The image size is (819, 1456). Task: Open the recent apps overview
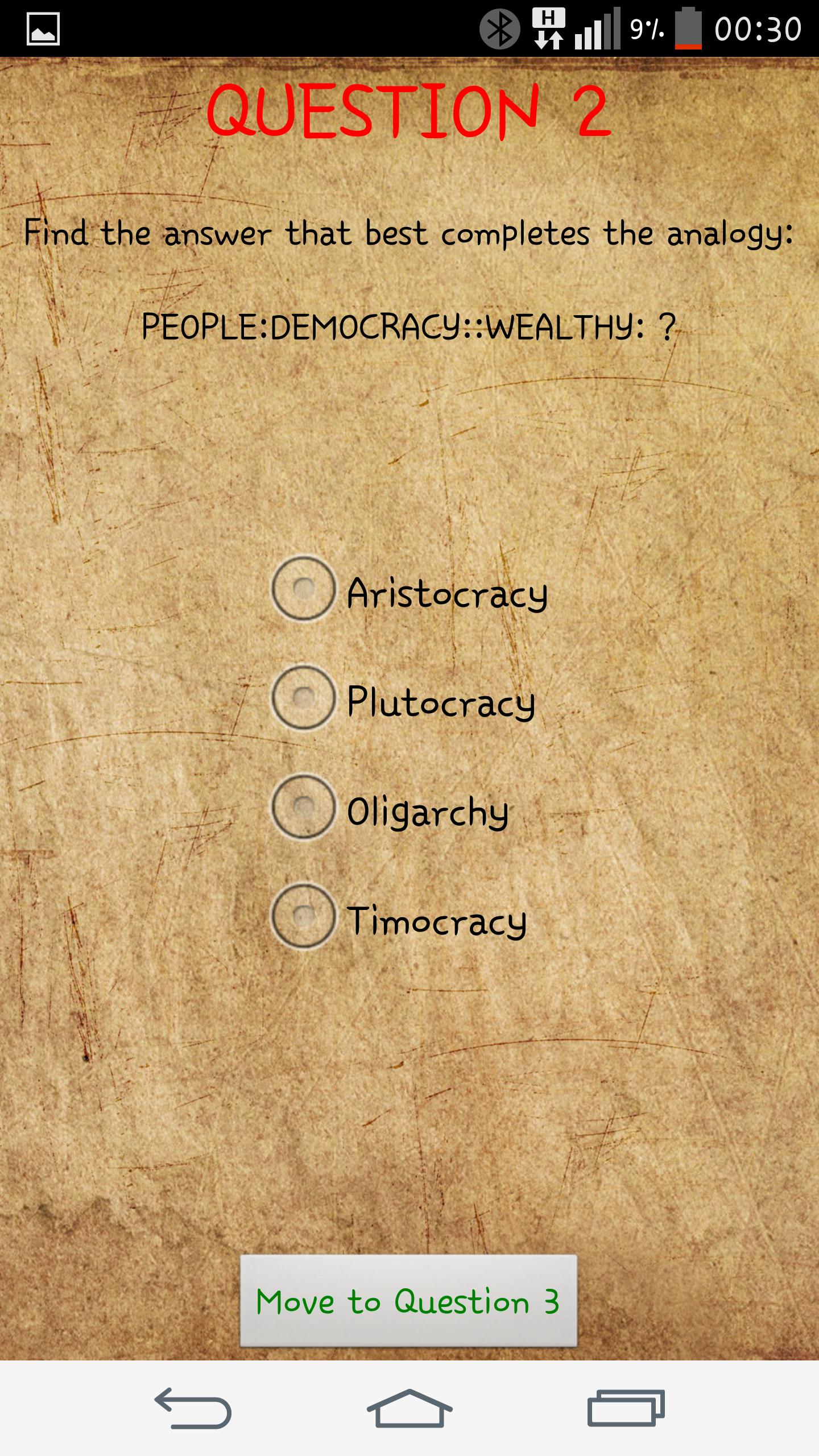(626, 1408)
